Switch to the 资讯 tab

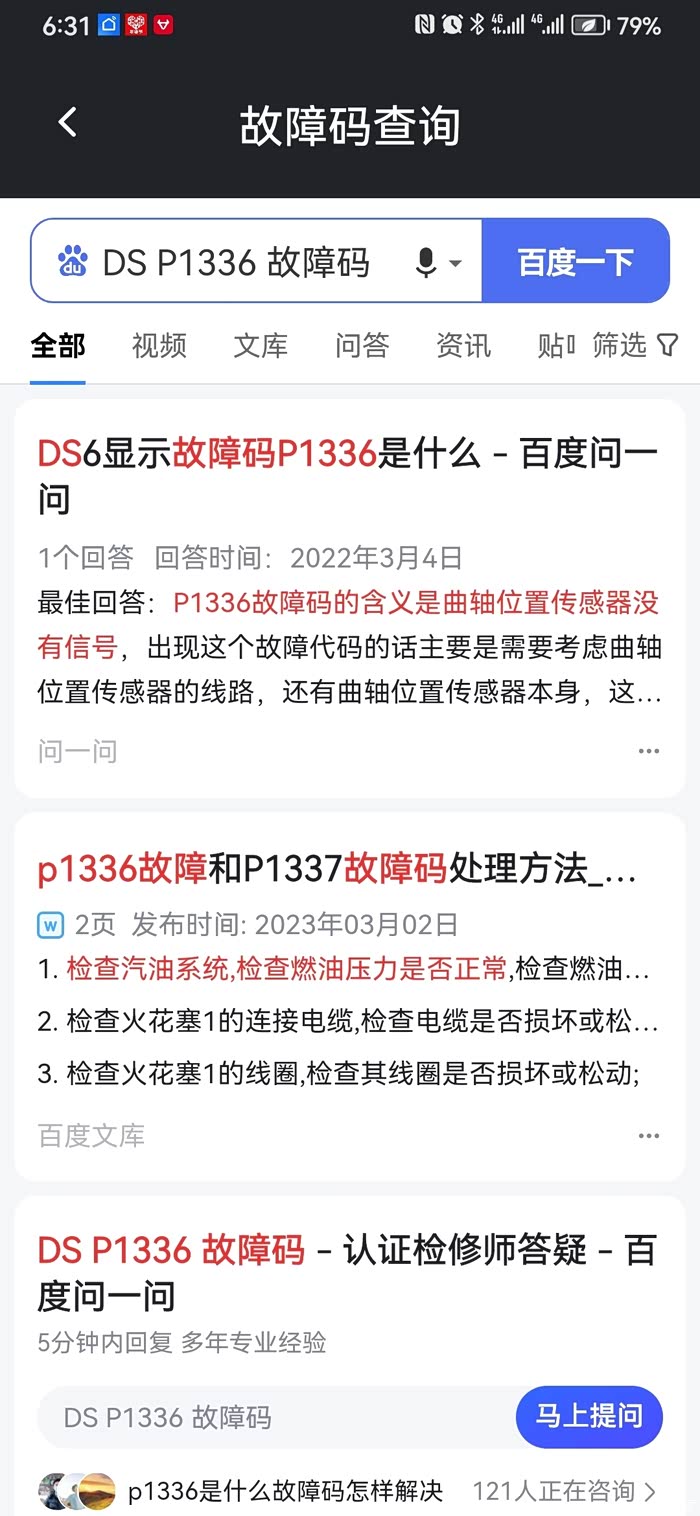pyautogui.click(x=463, y=346)
